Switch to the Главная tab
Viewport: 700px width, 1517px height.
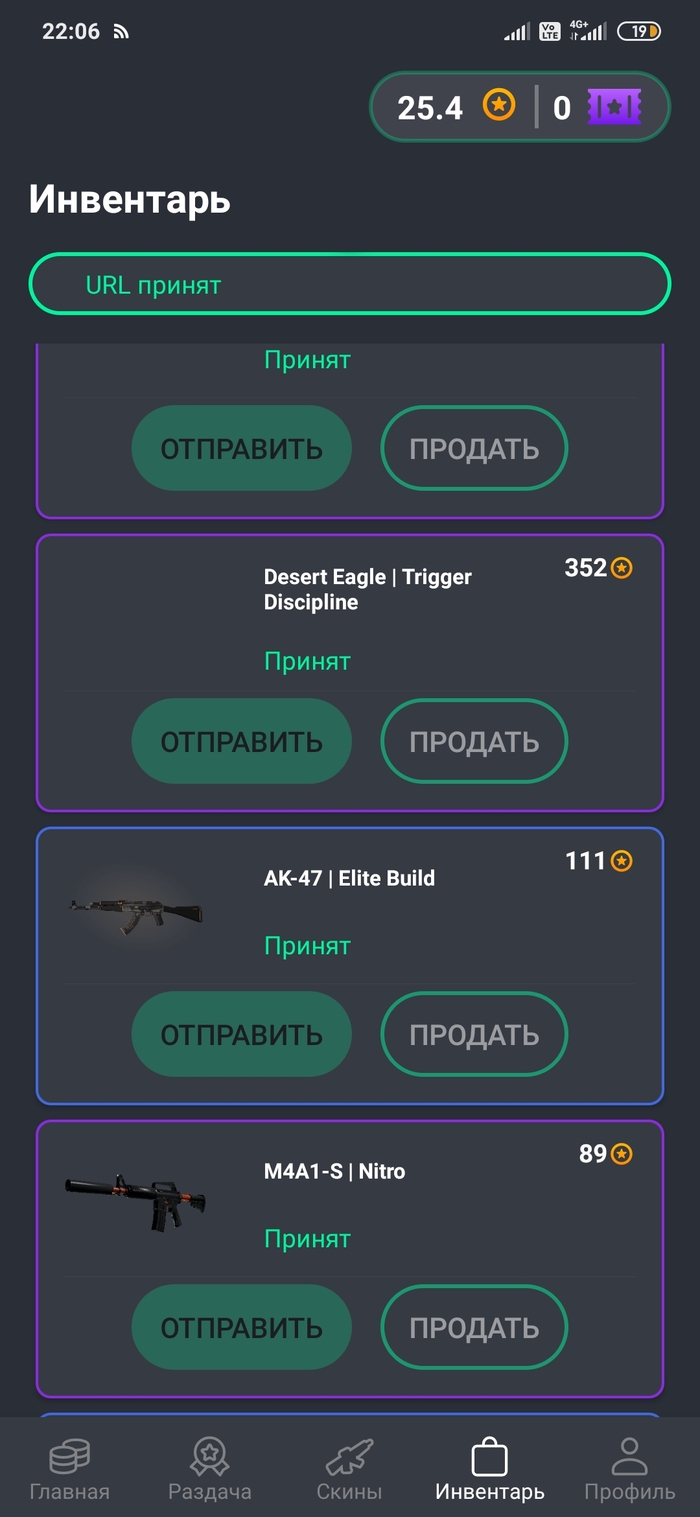point(69,1469)
